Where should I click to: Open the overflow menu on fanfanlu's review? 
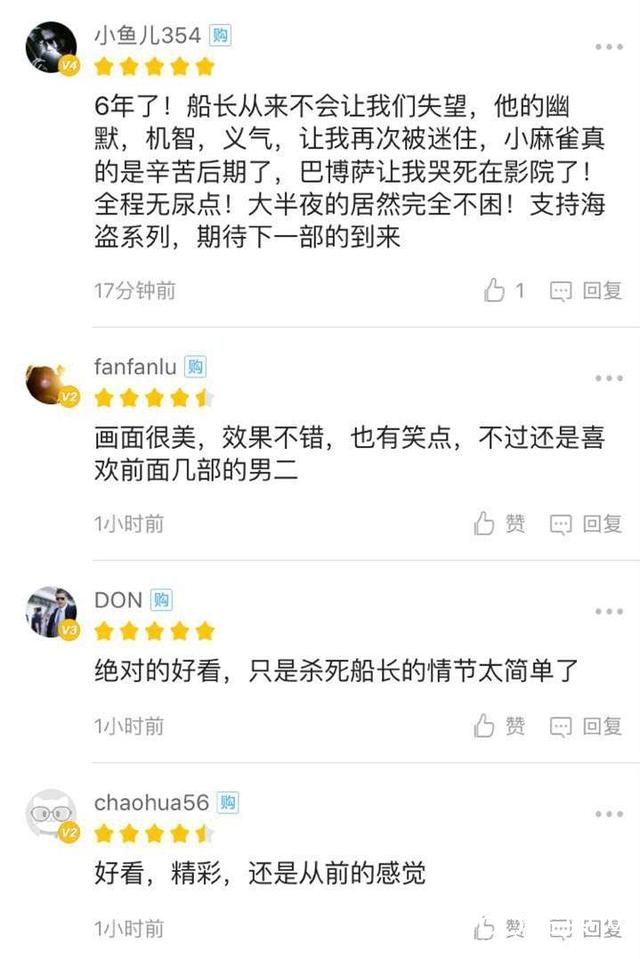(x=608, y=378)
